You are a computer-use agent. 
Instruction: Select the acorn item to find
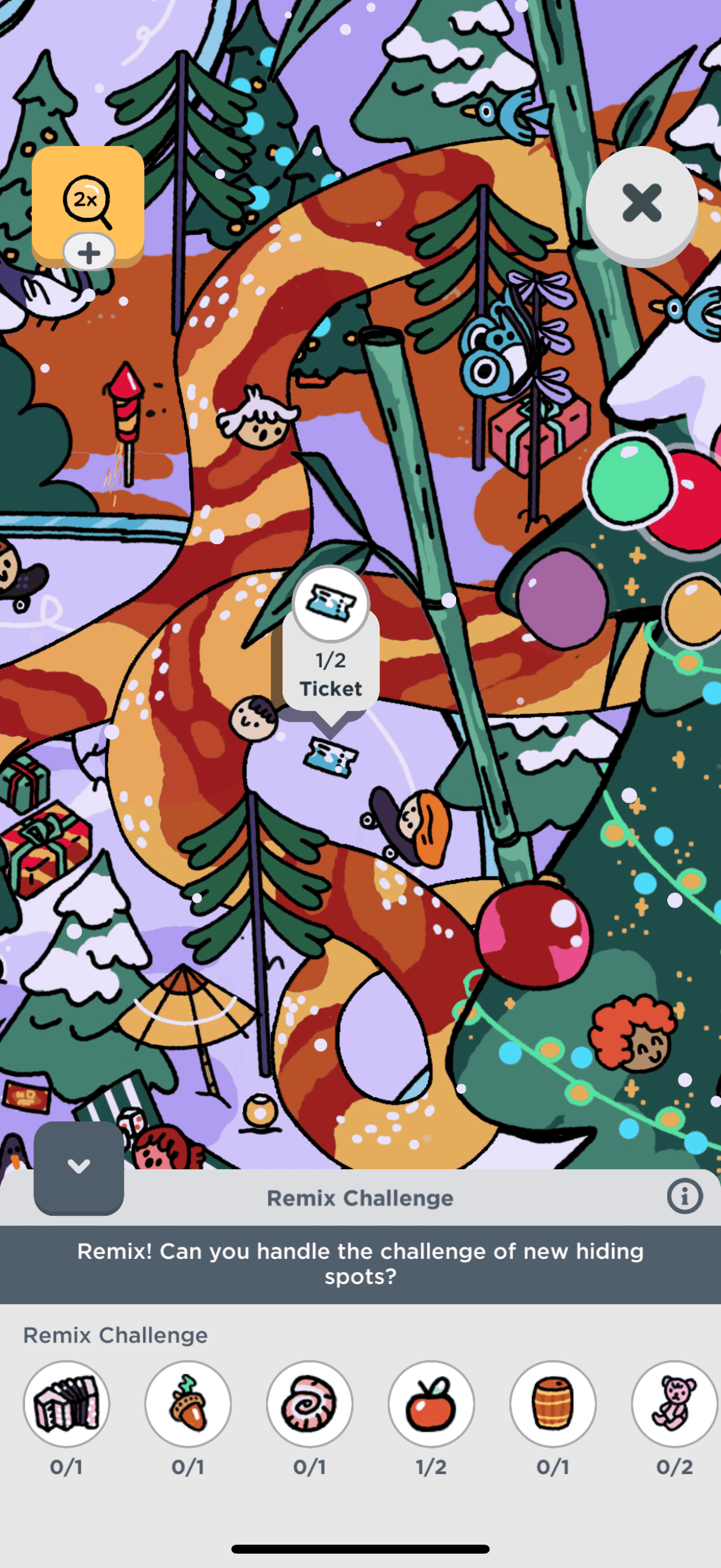(188, 1404)
